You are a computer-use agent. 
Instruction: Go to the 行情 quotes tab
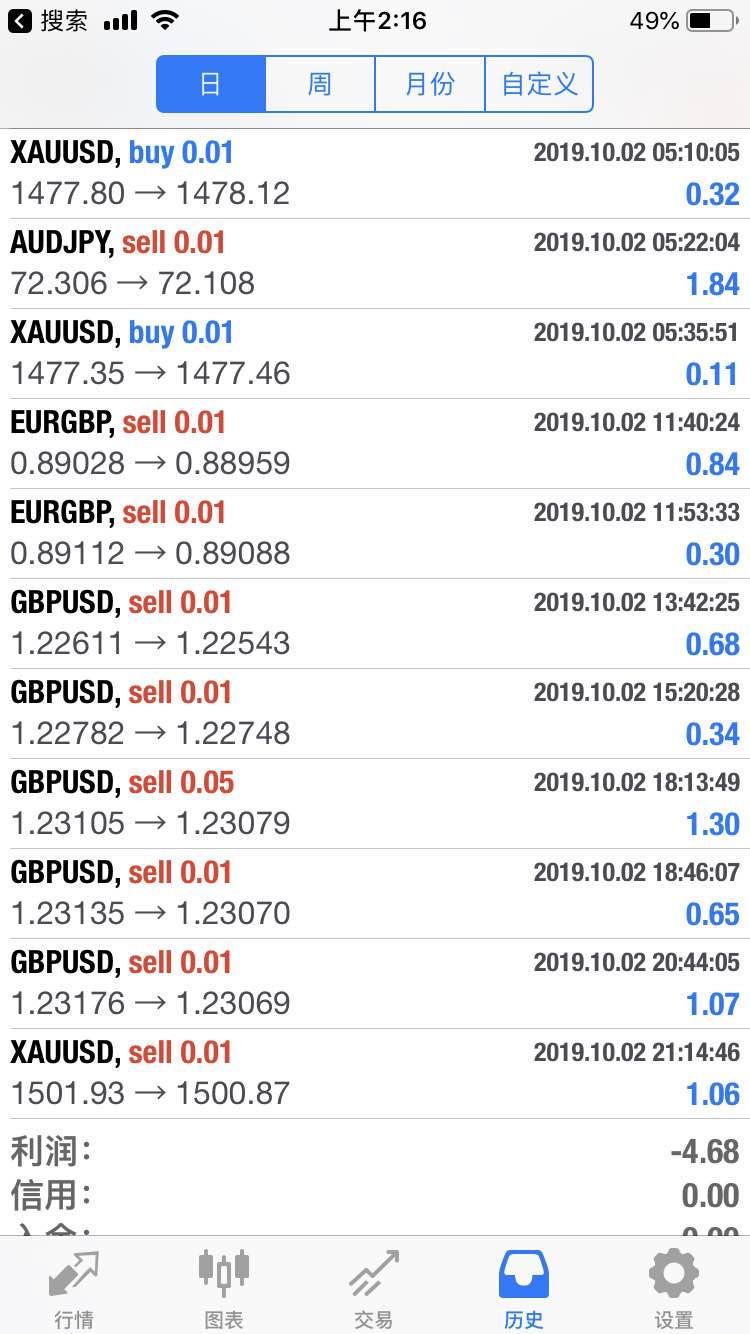[74, 1287]
